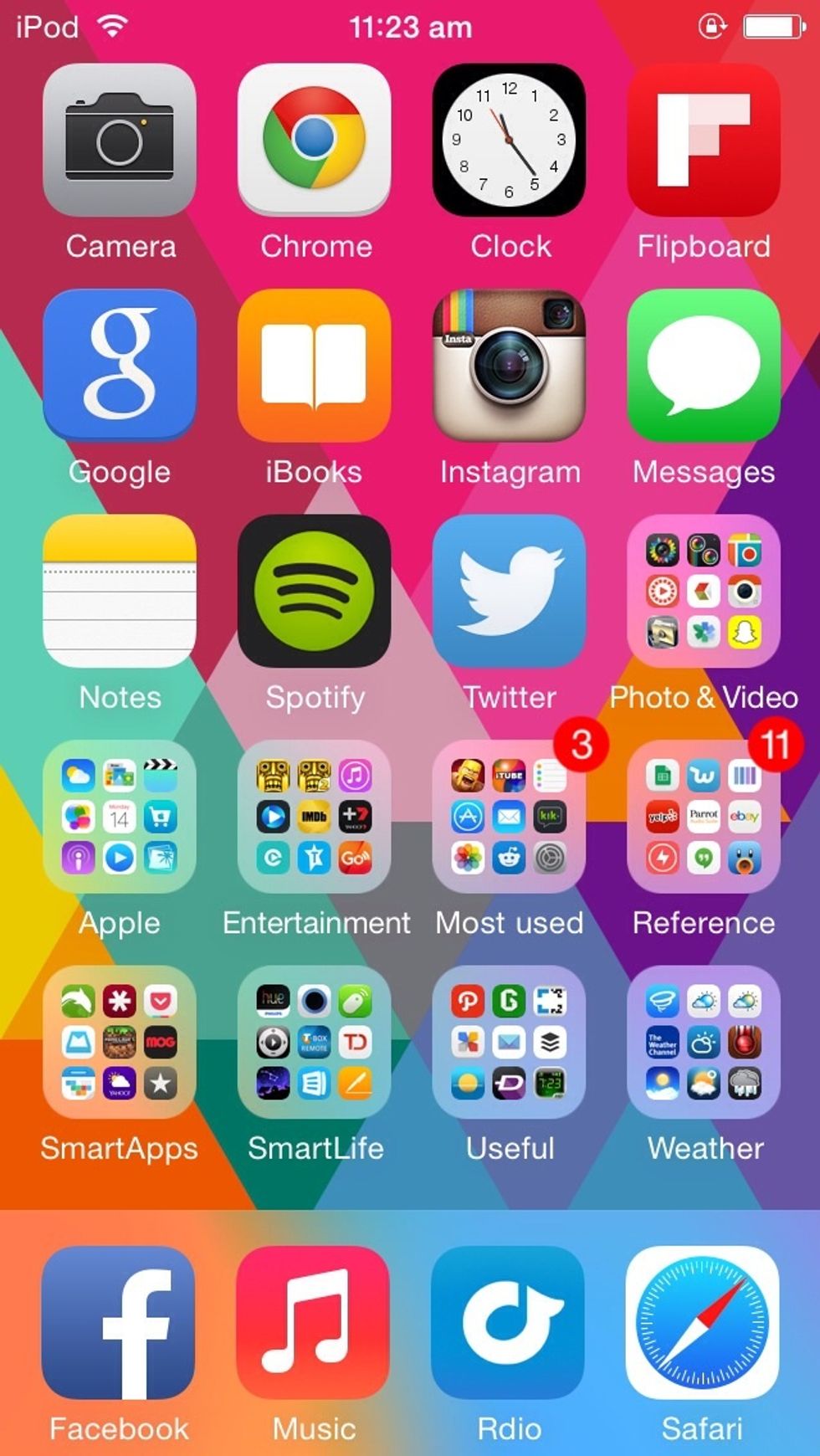Expand the Entertainment folder

315,816
